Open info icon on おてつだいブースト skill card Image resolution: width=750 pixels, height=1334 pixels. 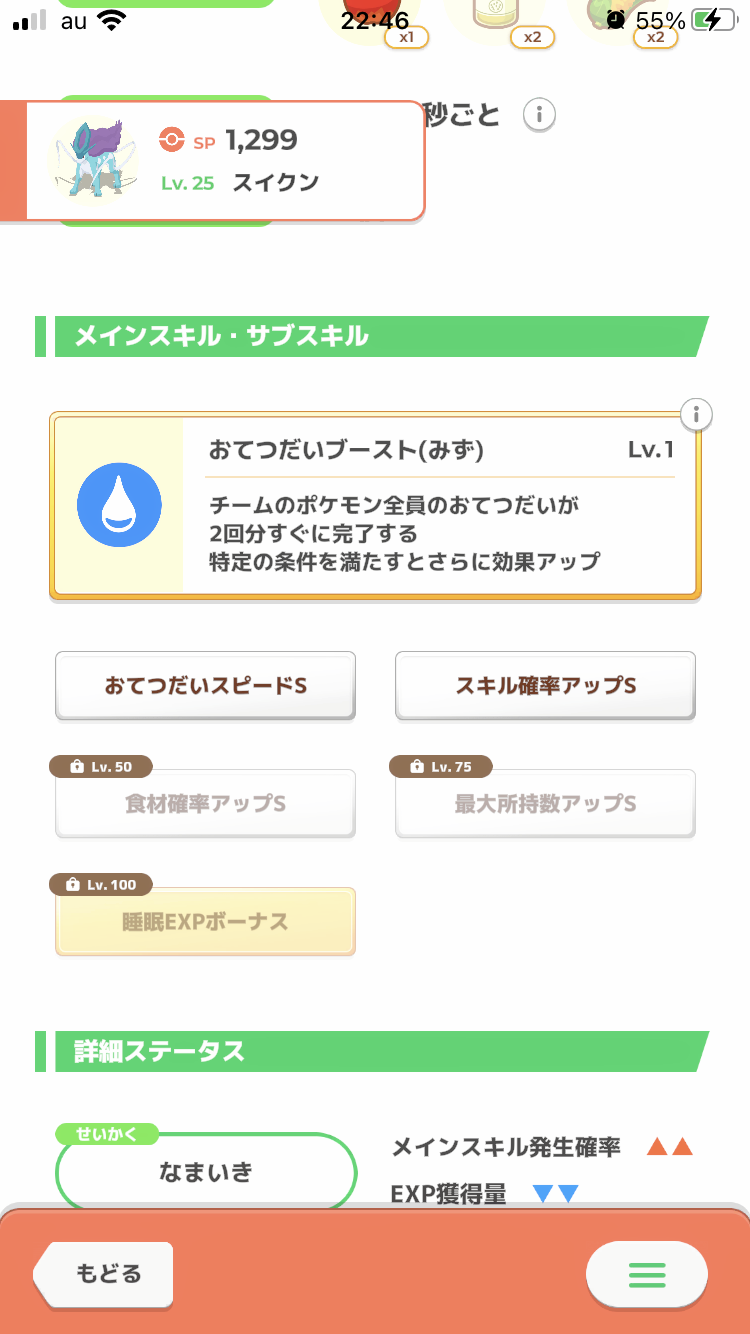(x=695, y=414)
